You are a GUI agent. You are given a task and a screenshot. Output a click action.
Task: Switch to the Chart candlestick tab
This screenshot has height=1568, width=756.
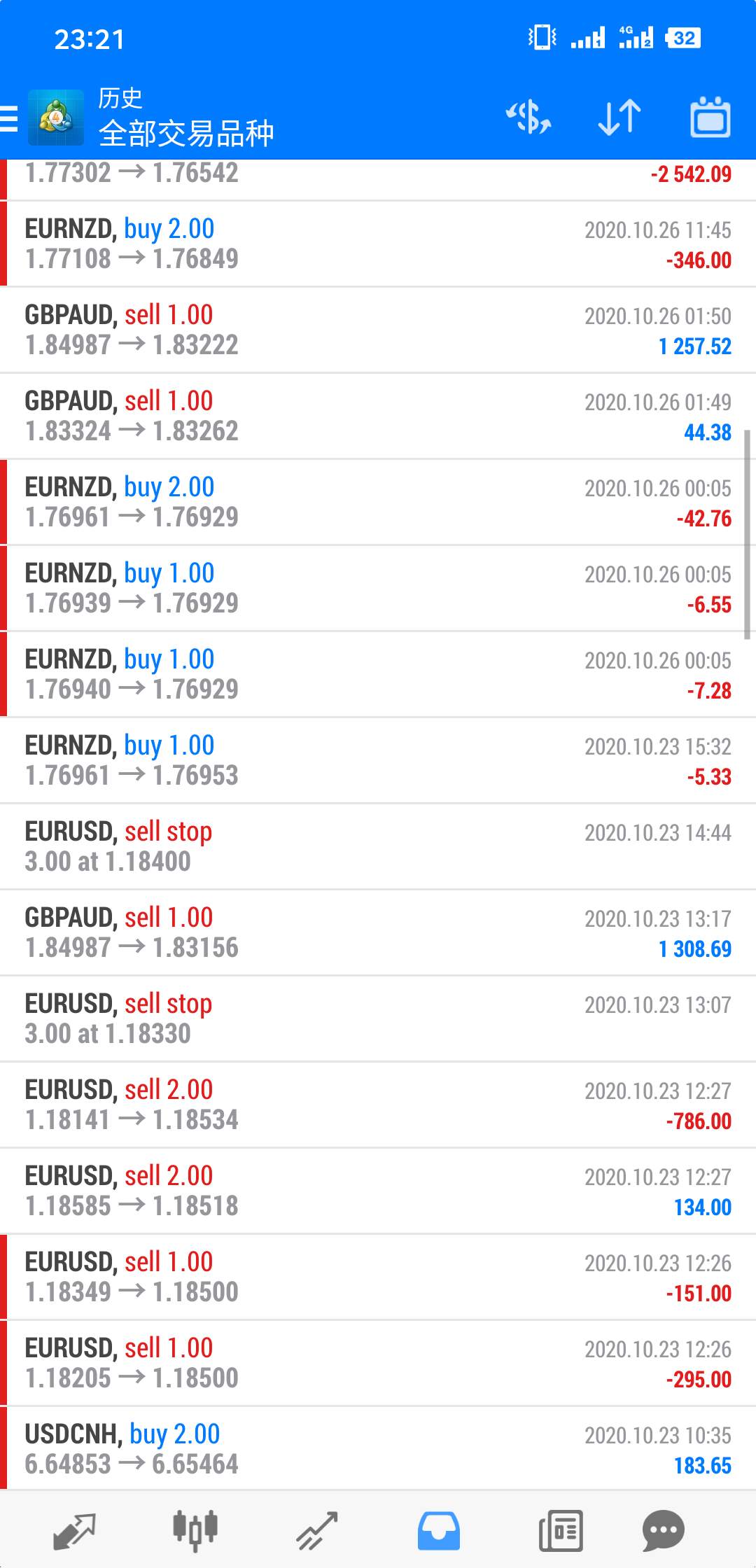[x=195, y=1531]
